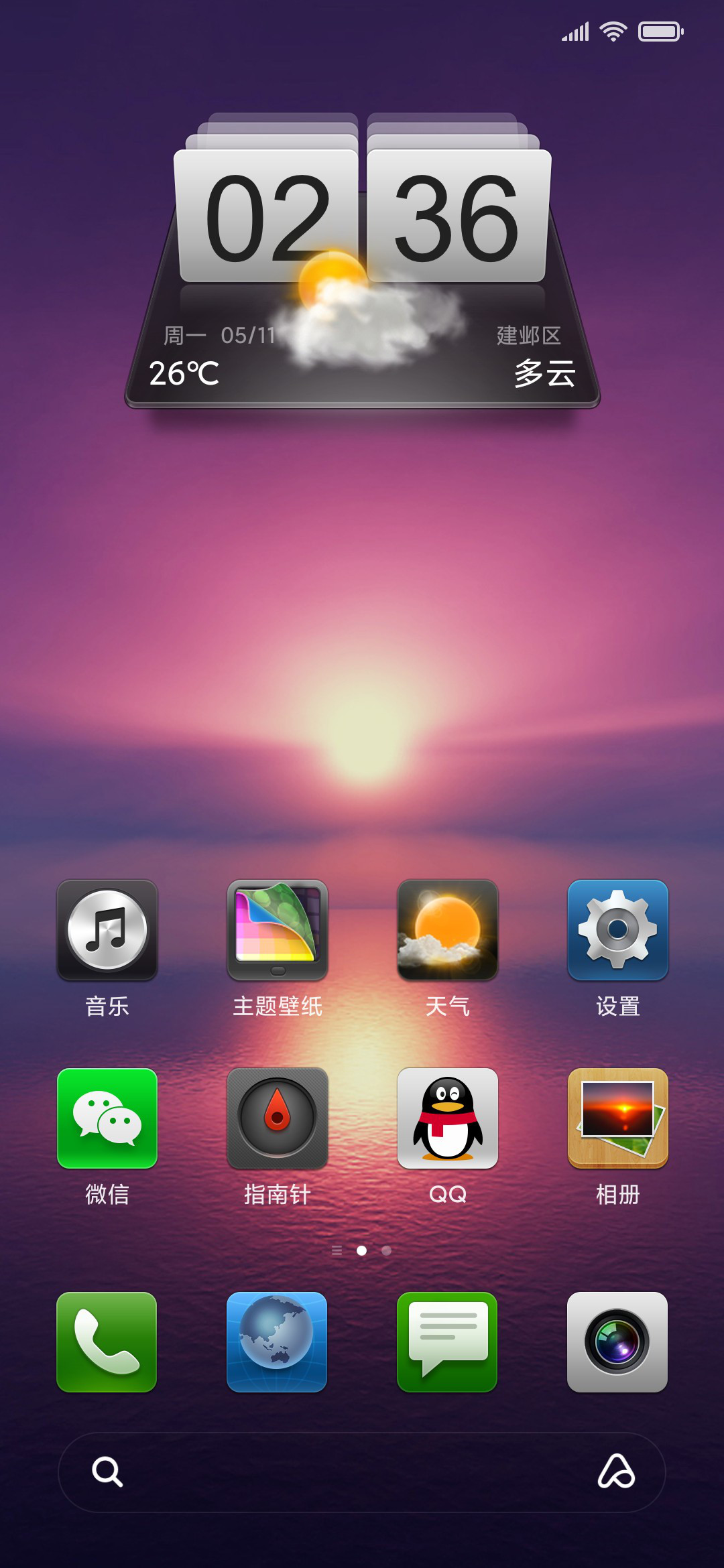Tap the clock weather widget
This screenshot has width=724, height=1568.
tap(362, 261)
